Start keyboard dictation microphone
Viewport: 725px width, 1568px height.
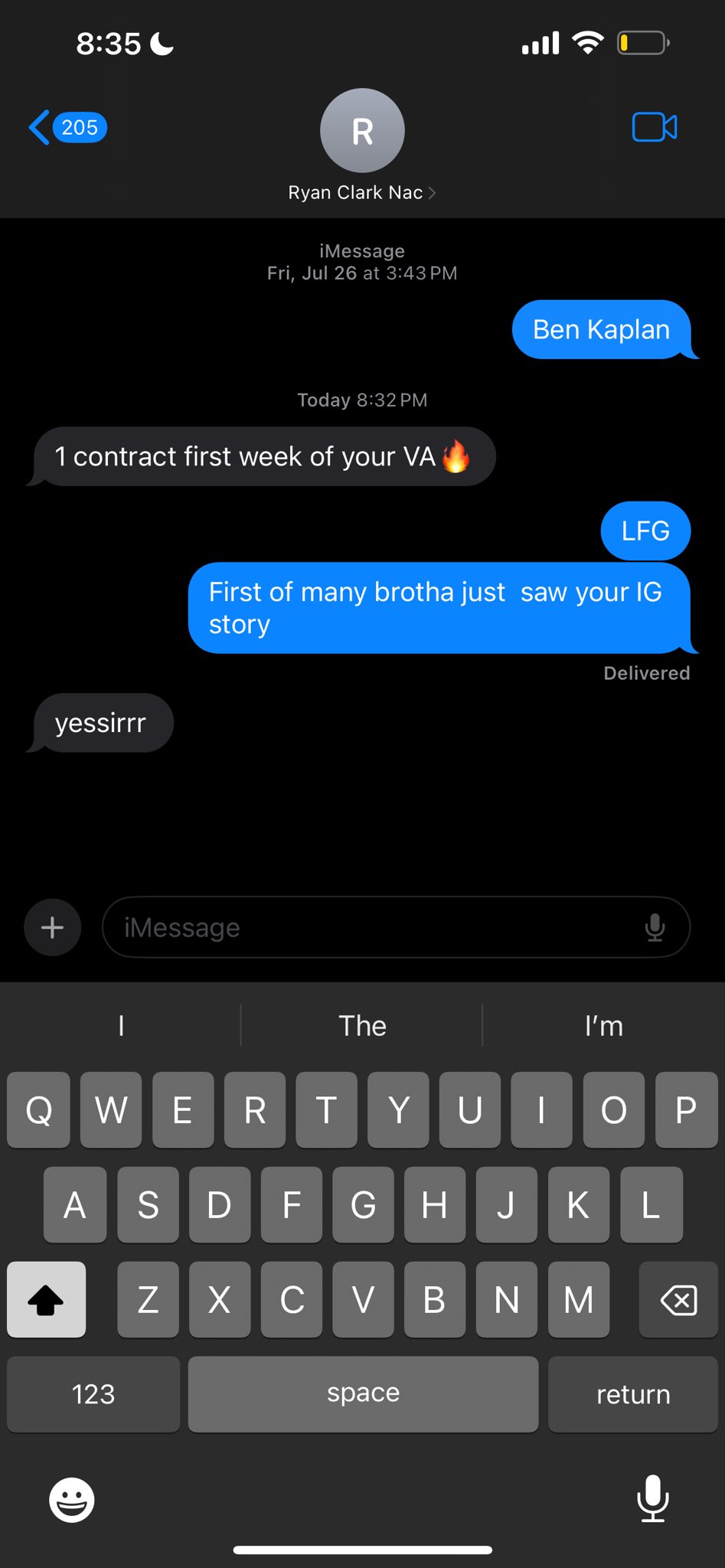pyautogui.click(x=652, y=1498)
